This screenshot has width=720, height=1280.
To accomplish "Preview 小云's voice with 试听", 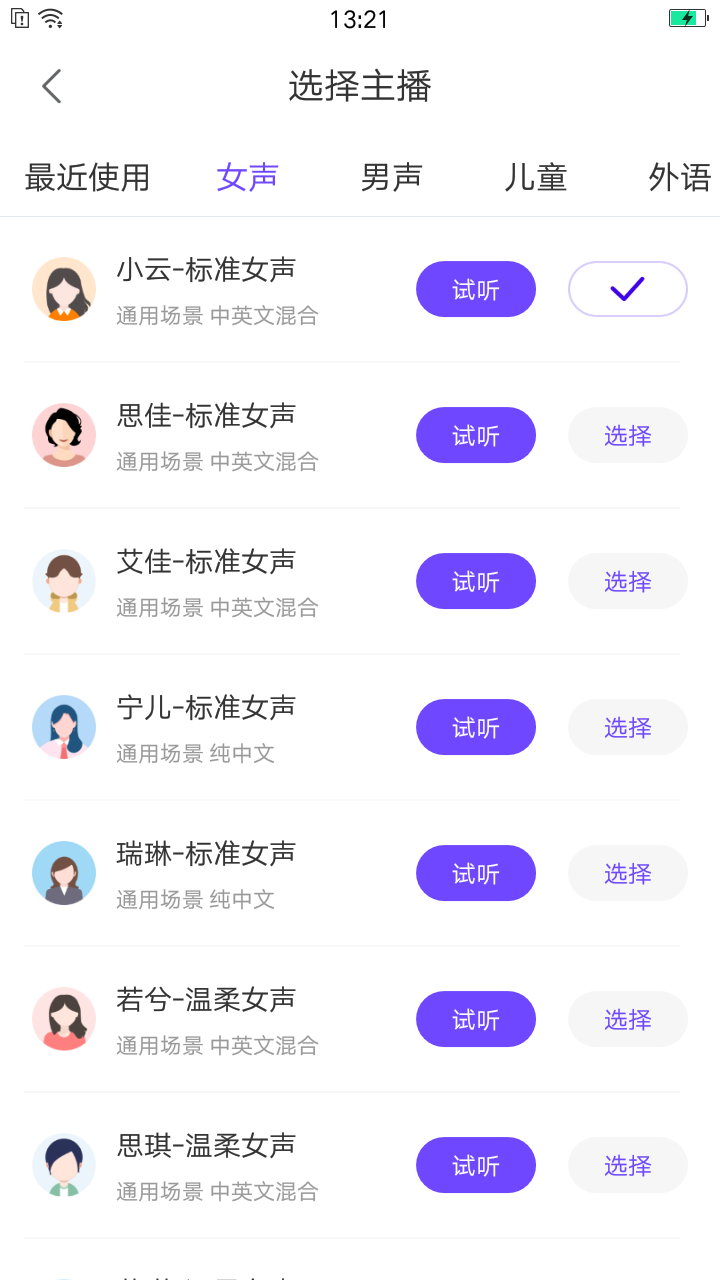I will [475, 289].
